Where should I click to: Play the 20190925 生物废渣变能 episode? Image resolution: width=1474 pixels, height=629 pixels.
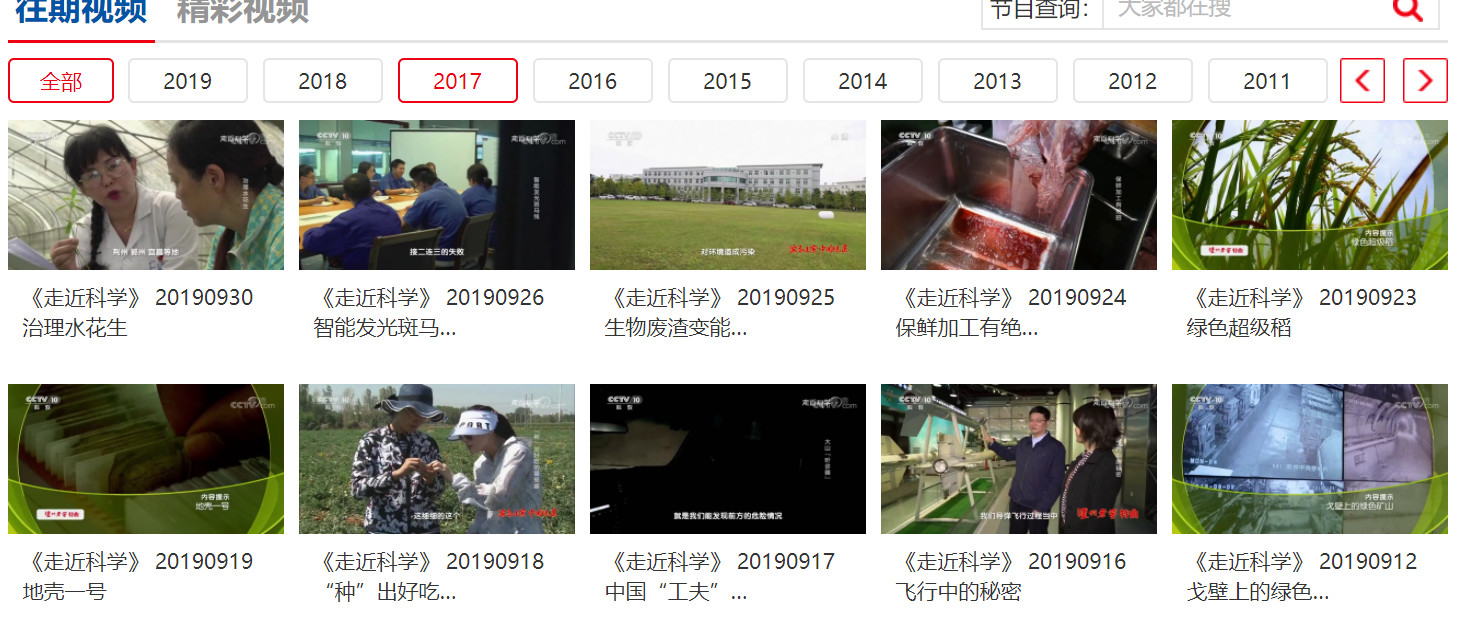pos(728,196)
